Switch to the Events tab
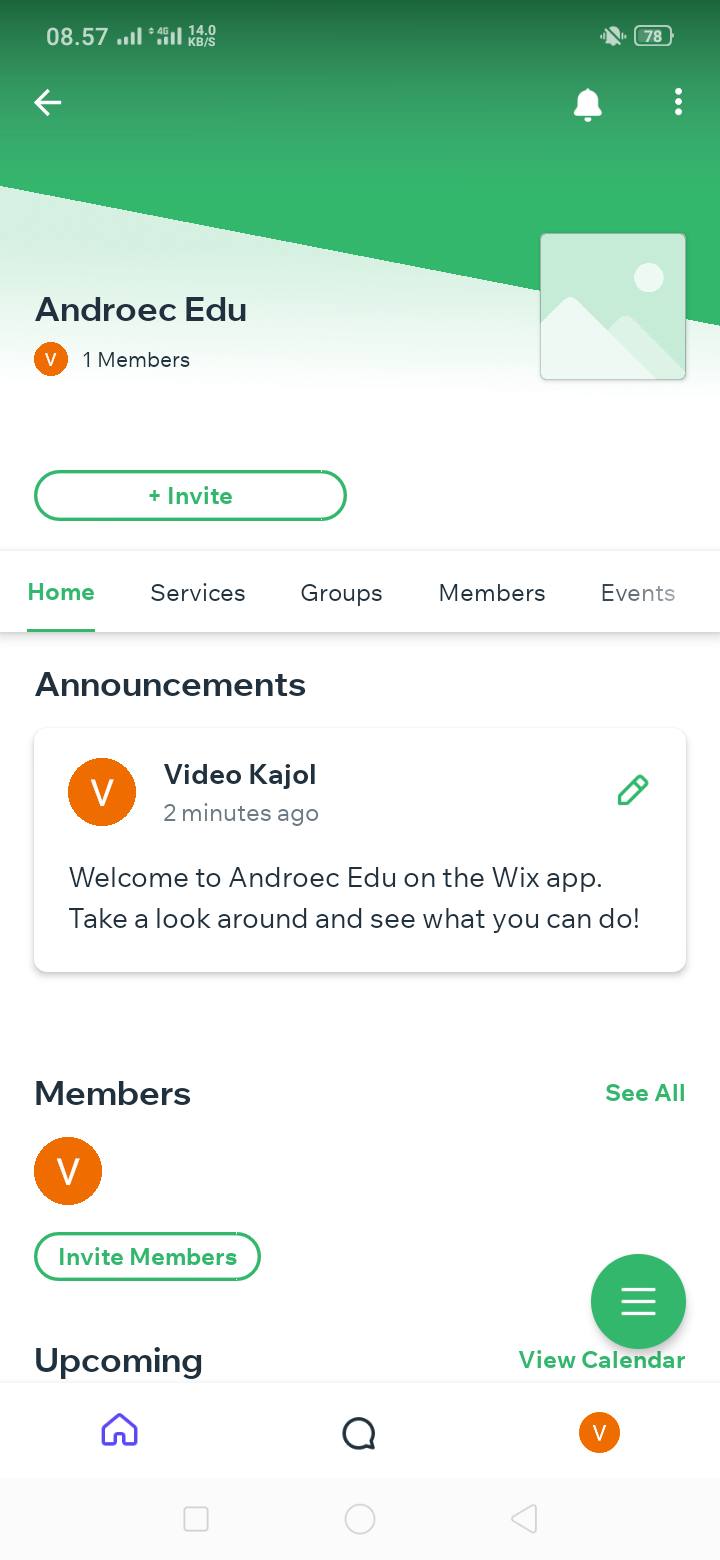 tap(637, 593)
